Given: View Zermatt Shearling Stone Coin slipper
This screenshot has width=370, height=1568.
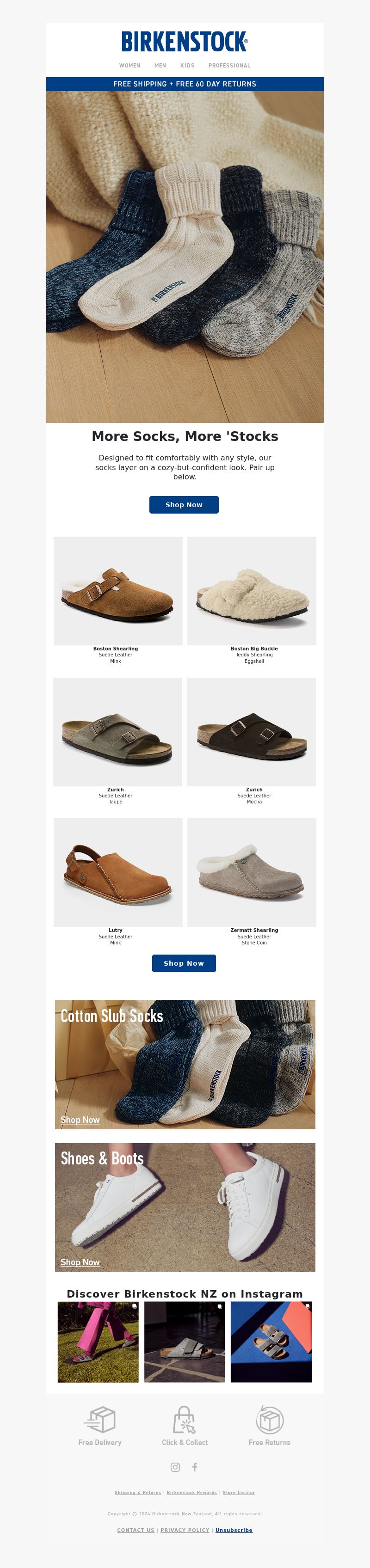Looking at the screenshot, I should [252, 872].
